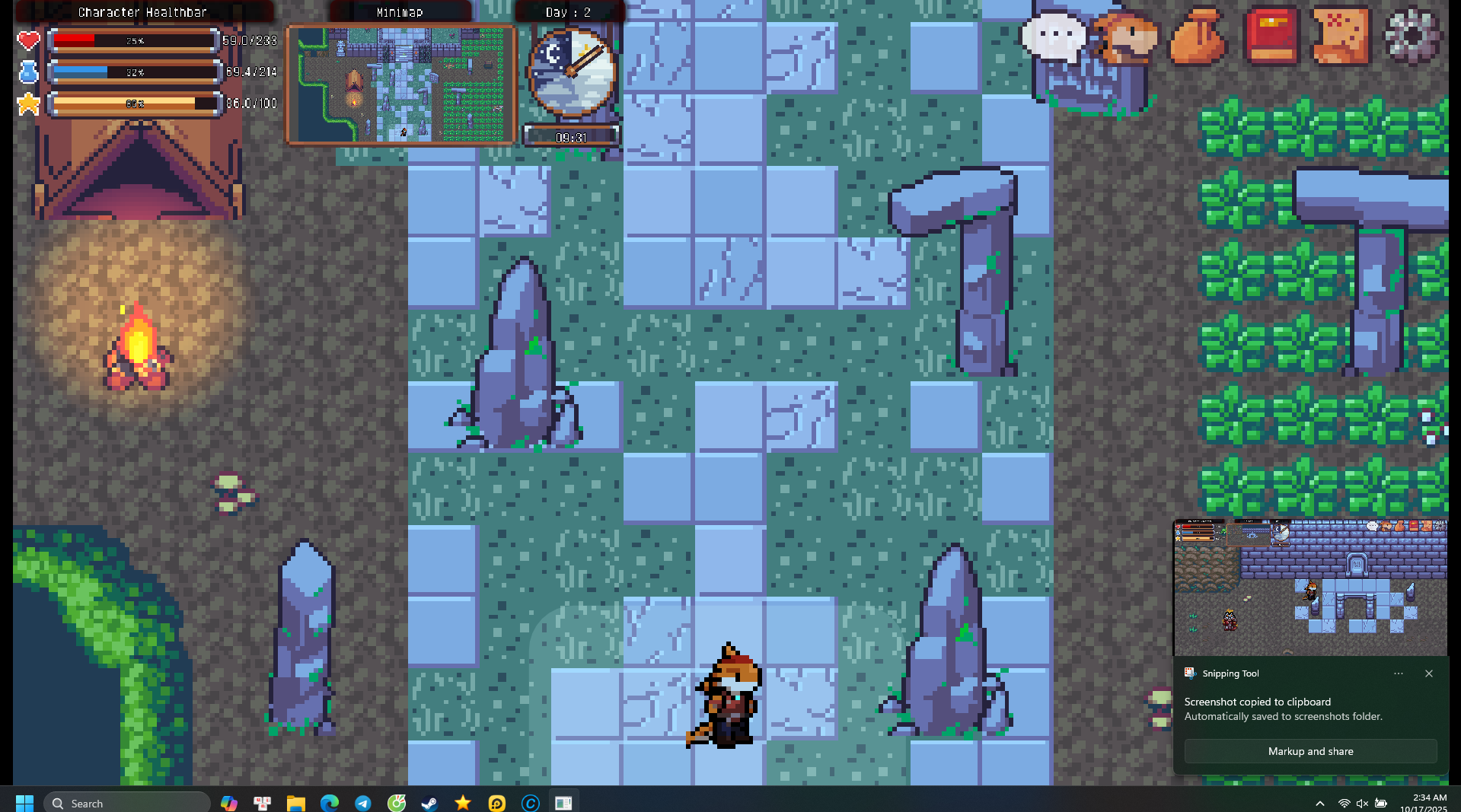Dismiss the Snipping Tool notification

coord(1429,673)
